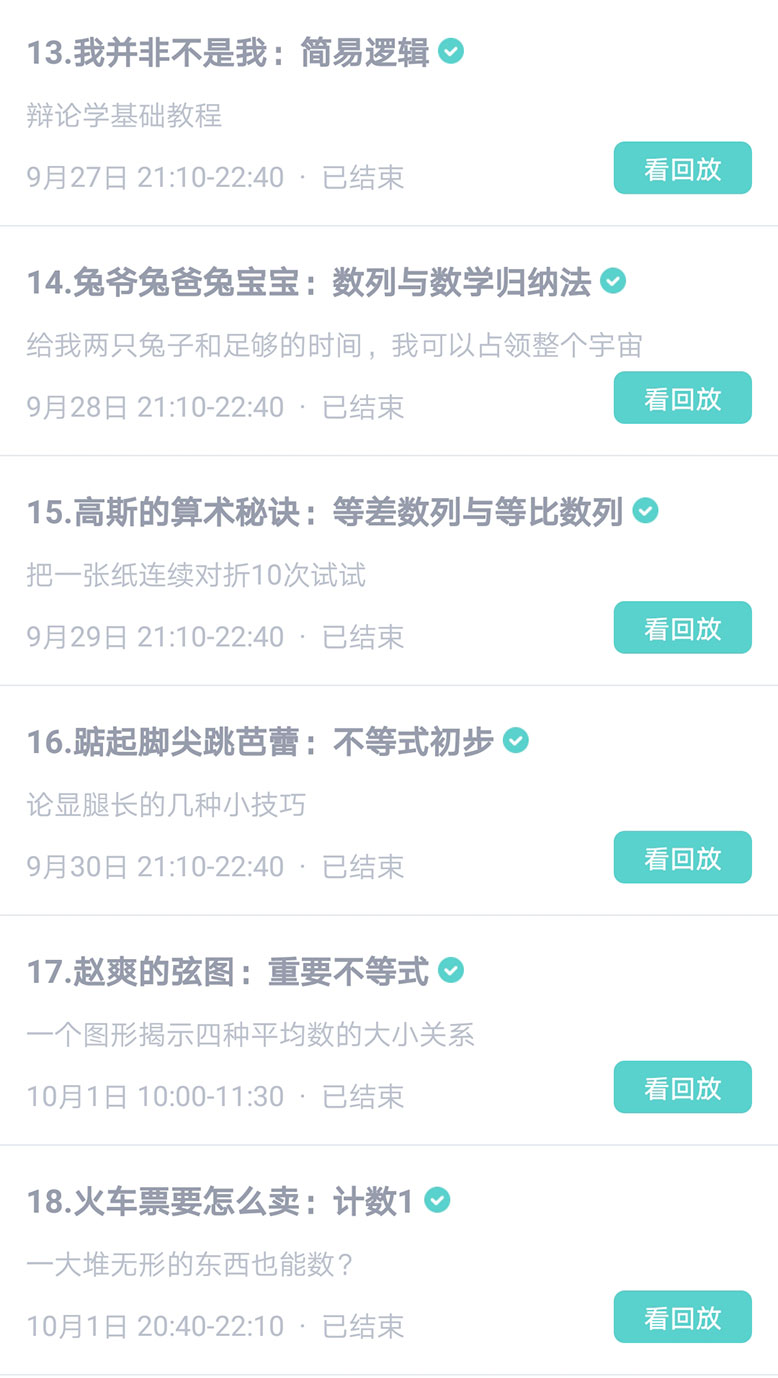Screen dimensions: 778x1378
Task: Open lesson row 13.我并非不是我
Action: [228, 53]
